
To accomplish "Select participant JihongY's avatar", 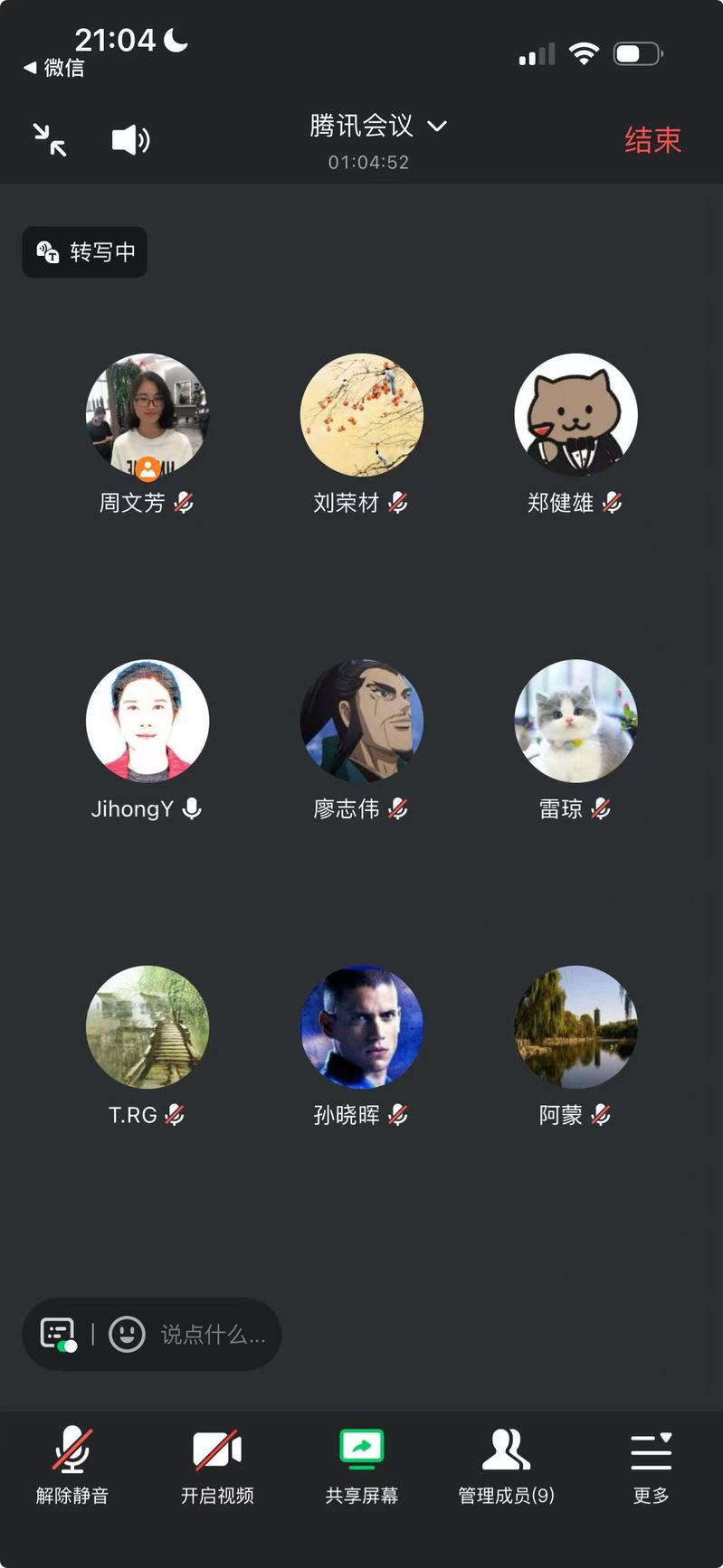I will (x=147, y=721).
